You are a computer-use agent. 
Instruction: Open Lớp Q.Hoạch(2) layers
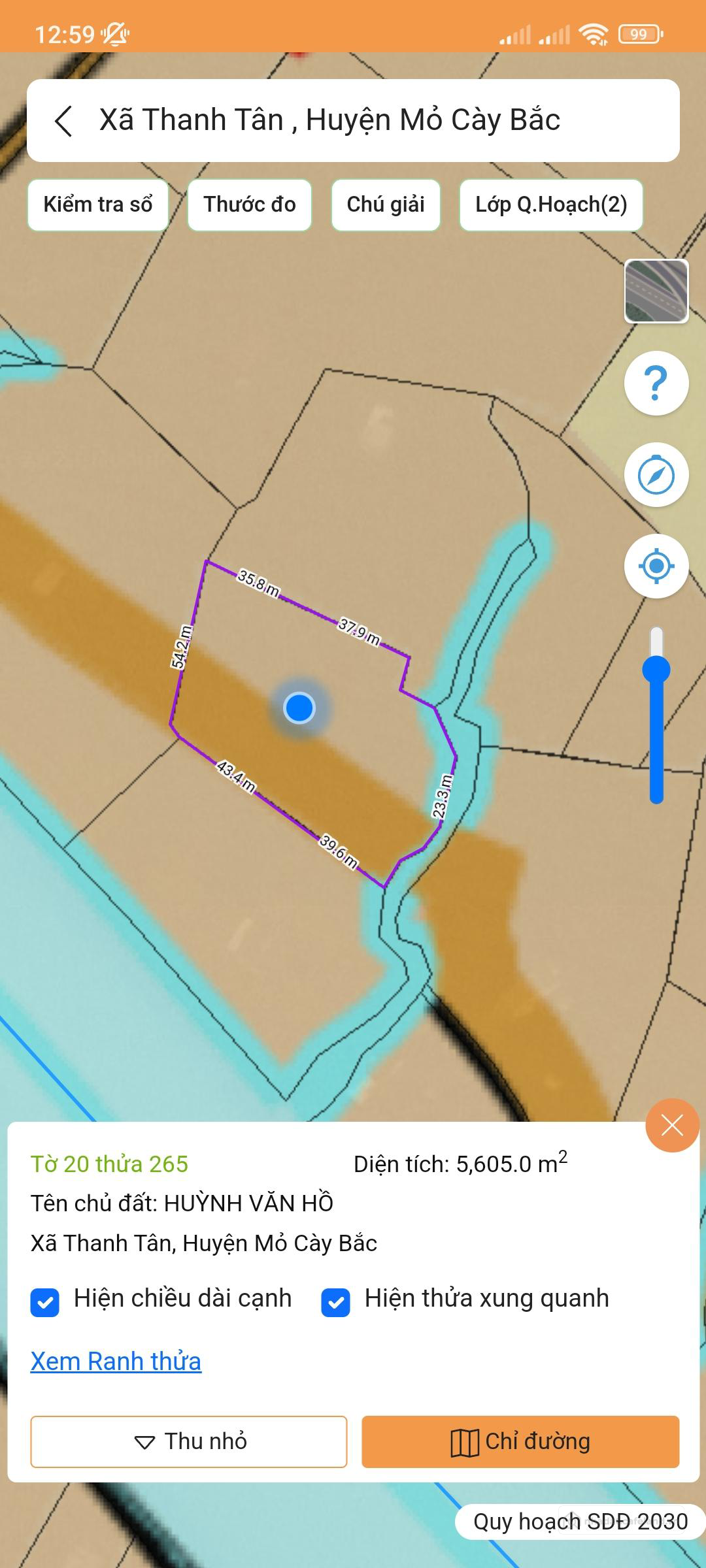pos(551,204)
